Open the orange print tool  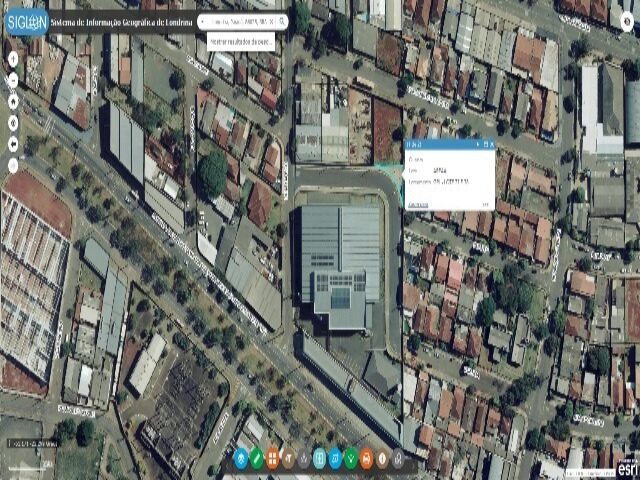[x=366, y=459]
